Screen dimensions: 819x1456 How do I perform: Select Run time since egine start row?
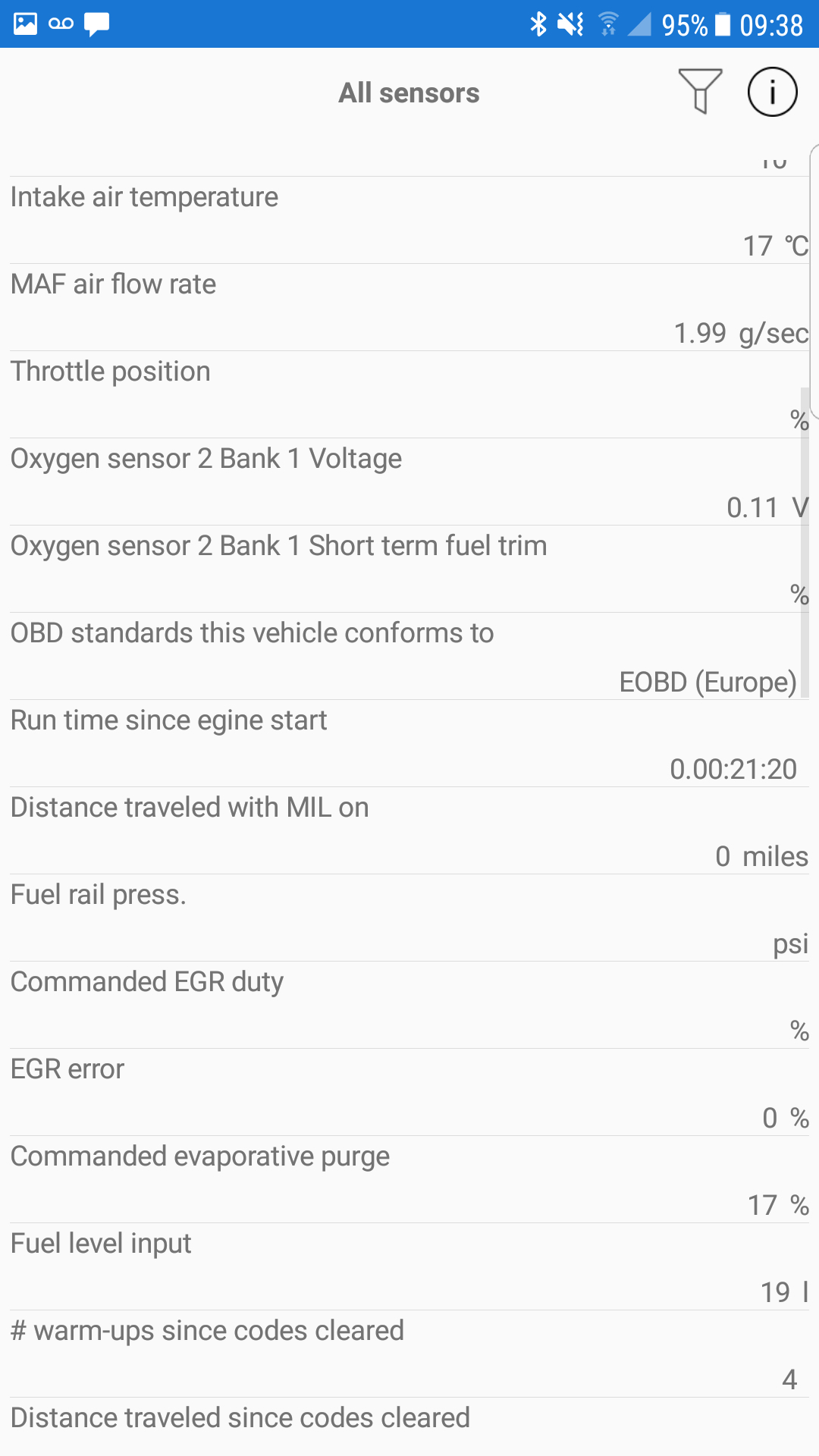pyautogui.click(x=409, y=743)
